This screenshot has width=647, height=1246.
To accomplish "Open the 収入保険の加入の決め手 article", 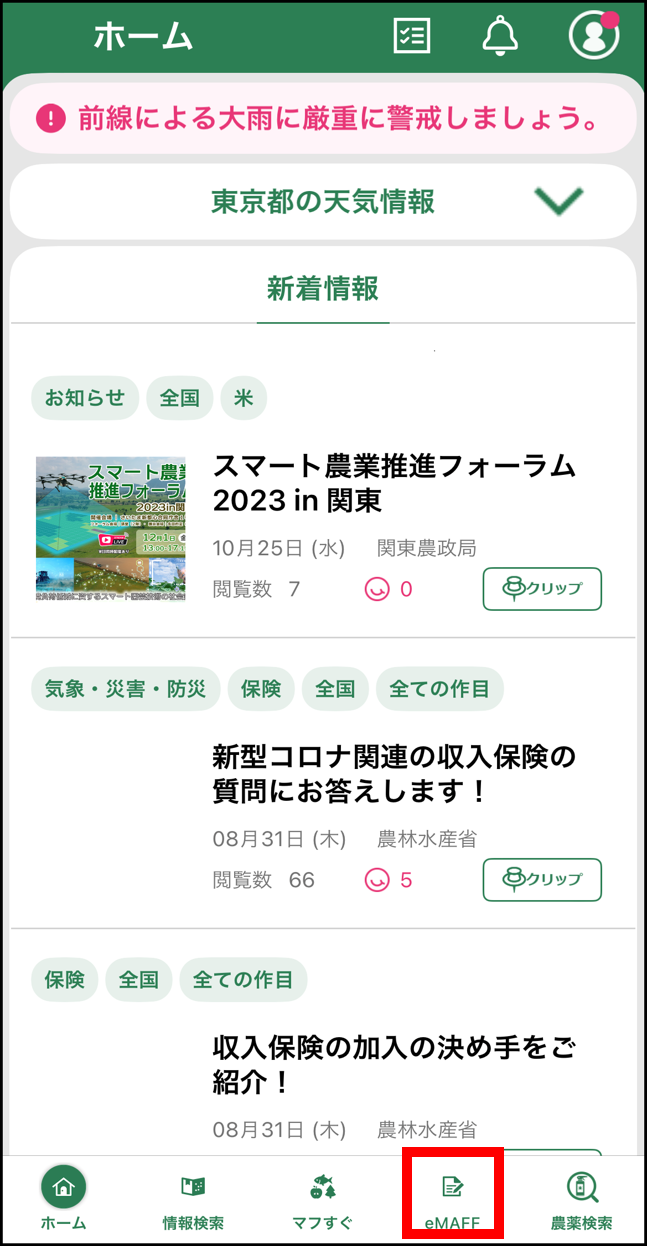I will coord(394,1065).
